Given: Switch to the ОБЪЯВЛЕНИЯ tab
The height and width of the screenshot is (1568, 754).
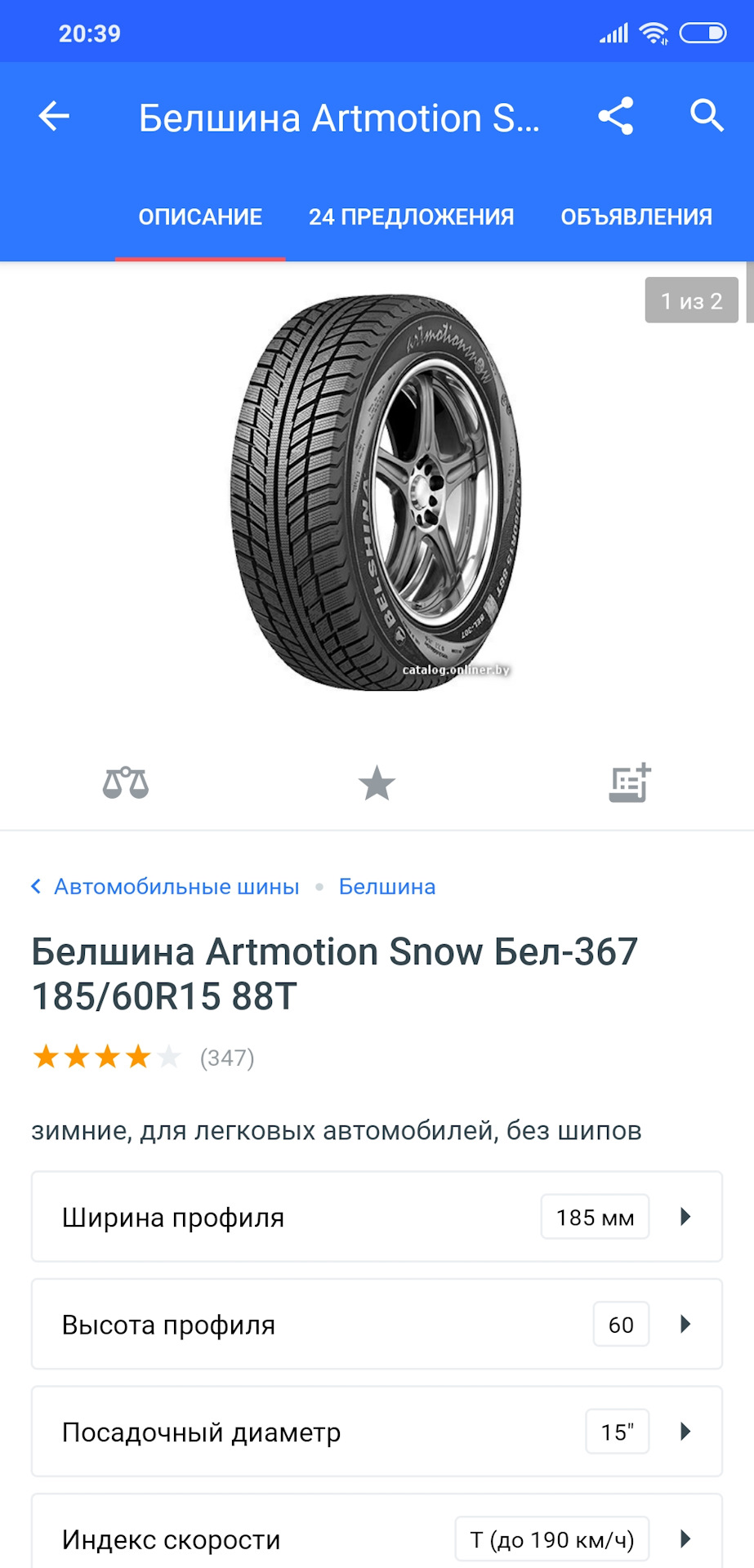Looking at the screenshot, I should coord(636,216).
